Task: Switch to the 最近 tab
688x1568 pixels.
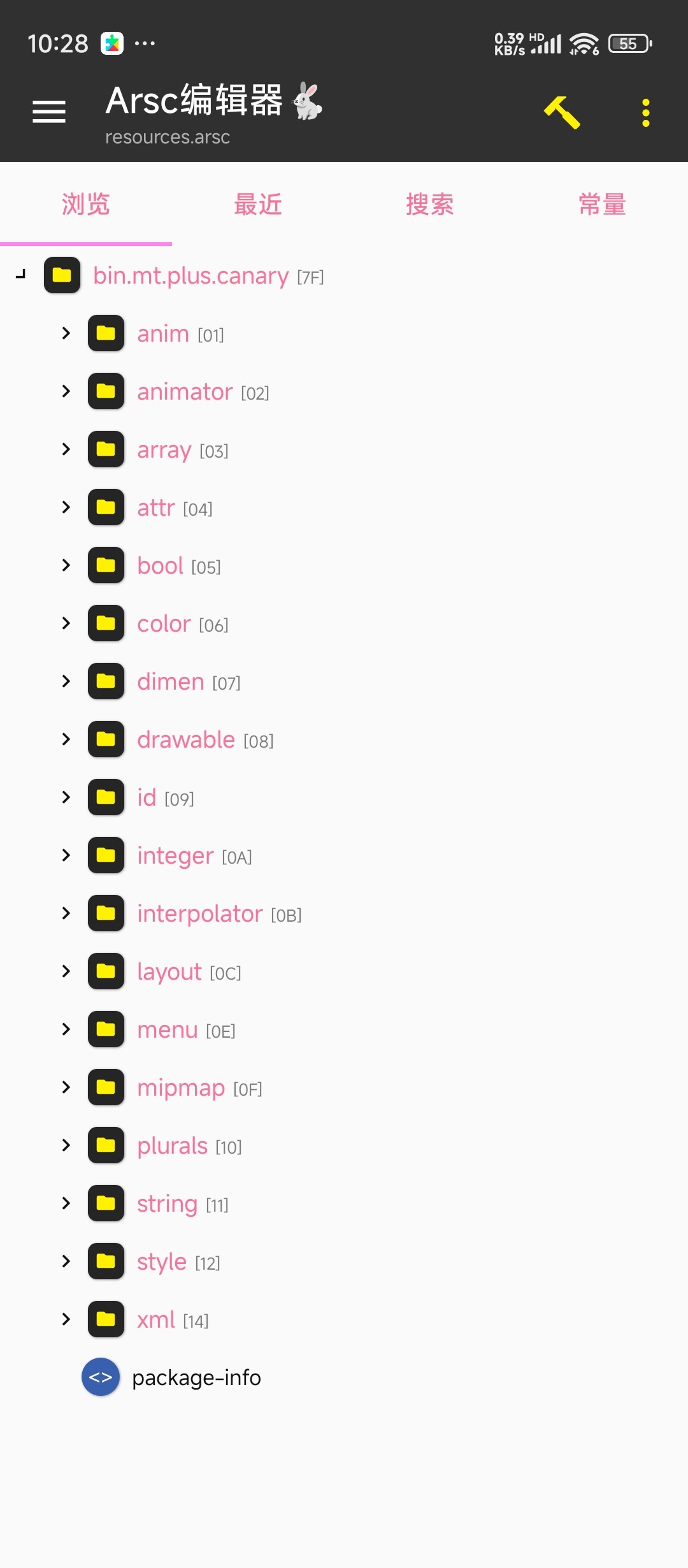Action: click(258, 205)
